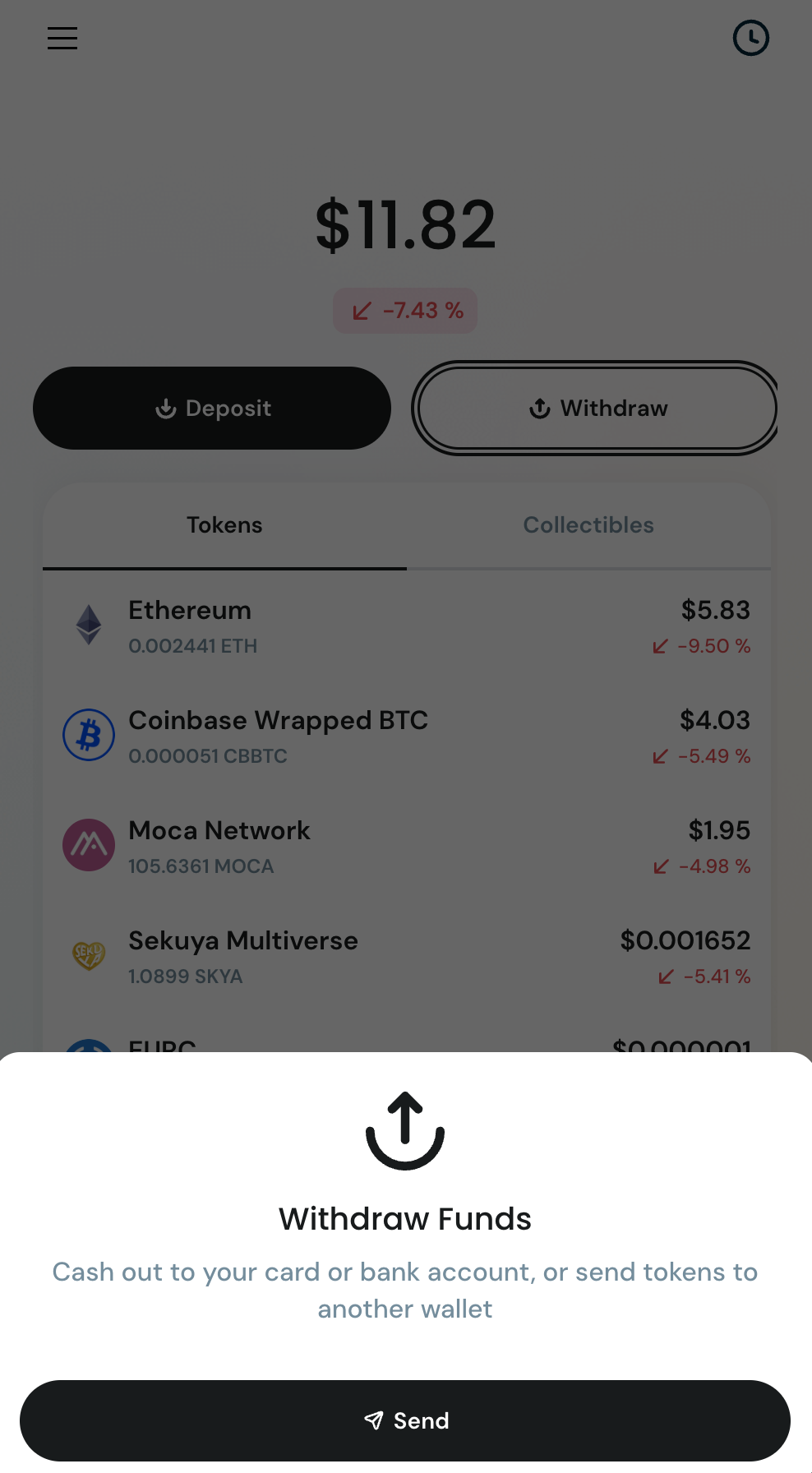
Task: Switch to the Collectibles tab
Action: tap(588, 525)
